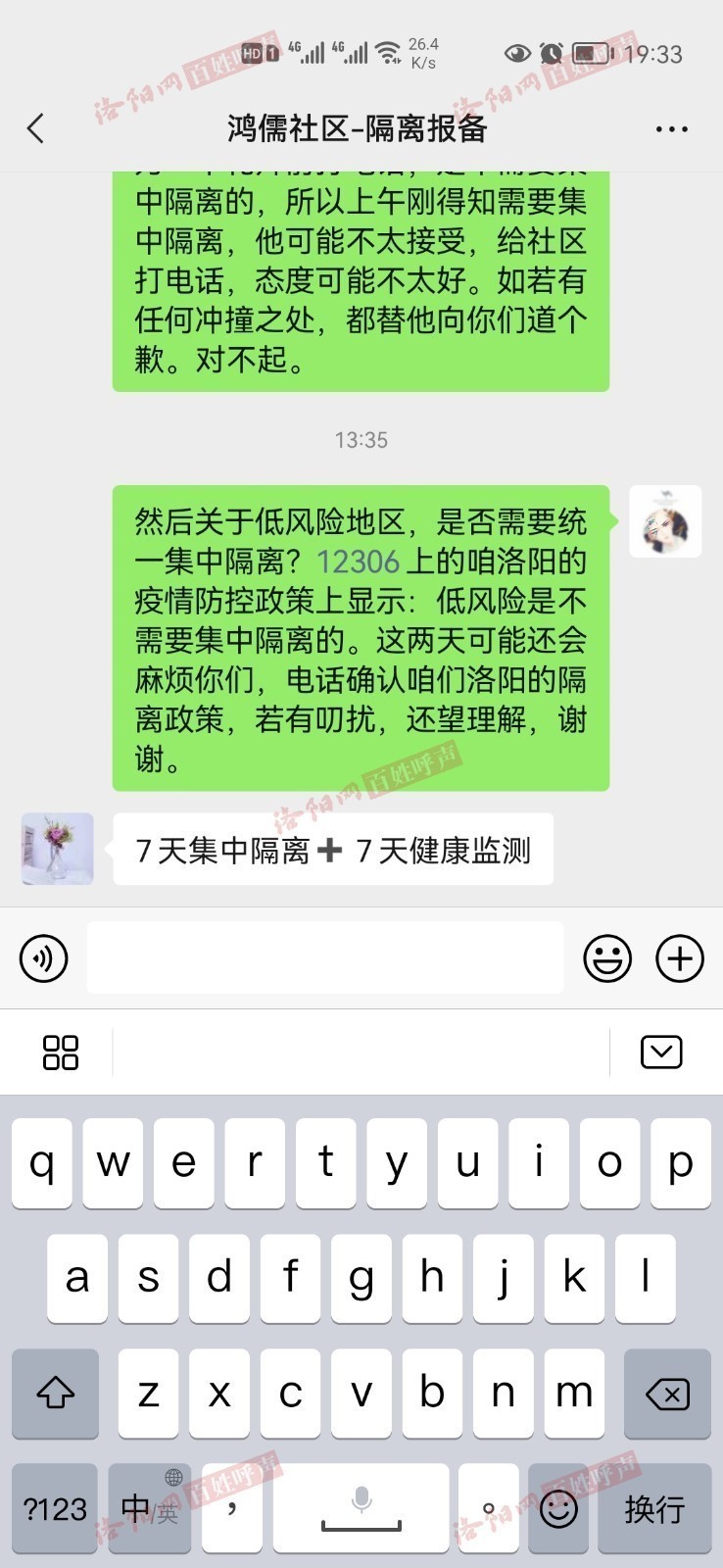Tap the keyboard emoji key
The height and width of the screenshot is (1568, 723).
coord(559,1508)
